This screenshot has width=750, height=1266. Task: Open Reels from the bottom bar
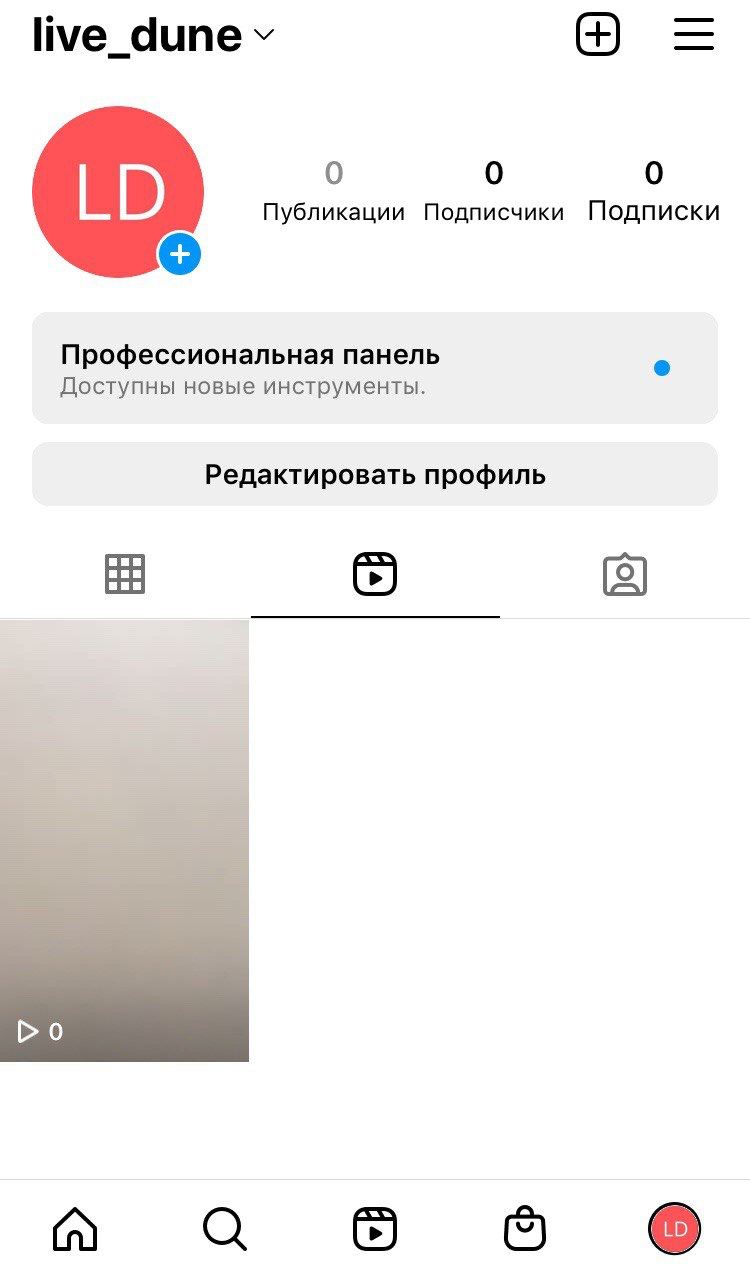tap(375, 1229)
